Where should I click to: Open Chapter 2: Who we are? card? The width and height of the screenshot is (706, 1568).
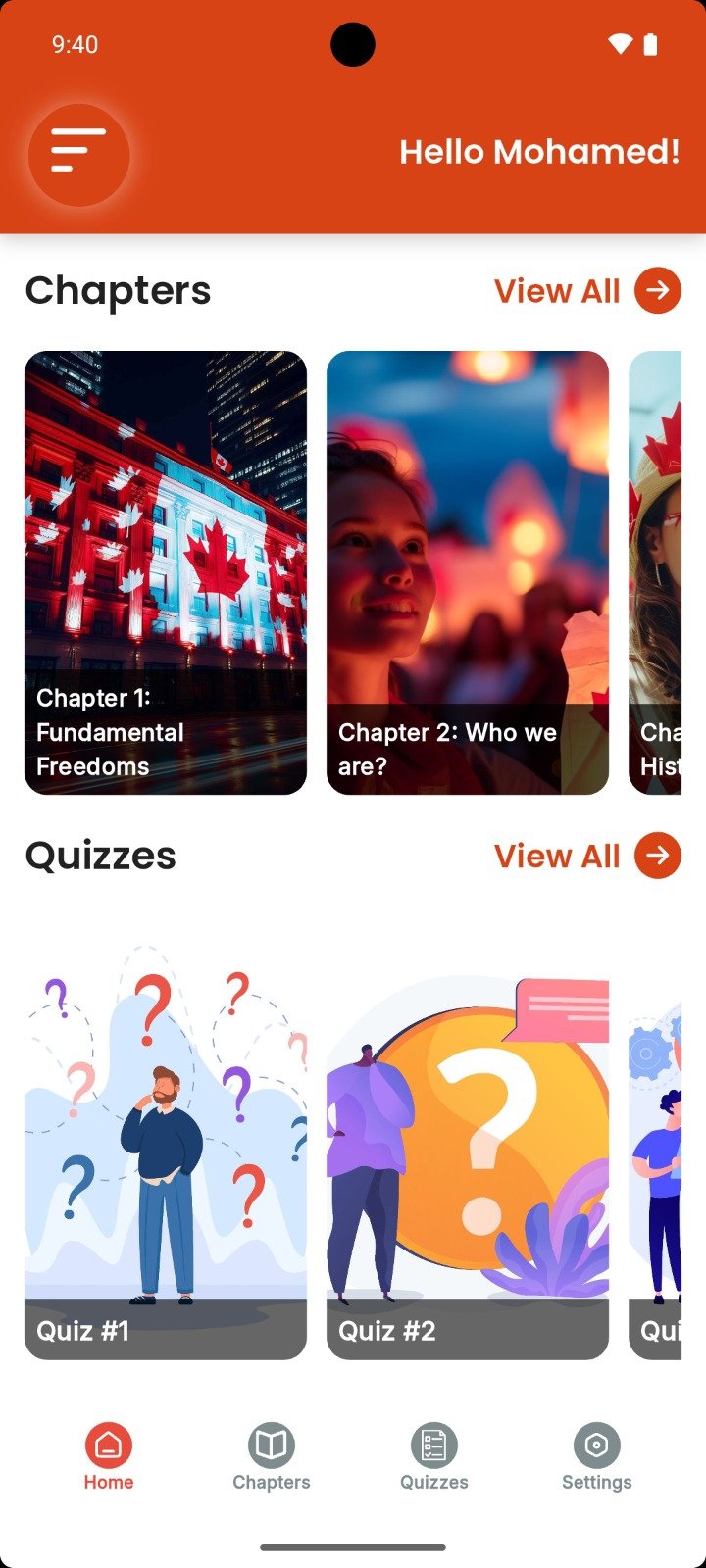click(468, 572)
